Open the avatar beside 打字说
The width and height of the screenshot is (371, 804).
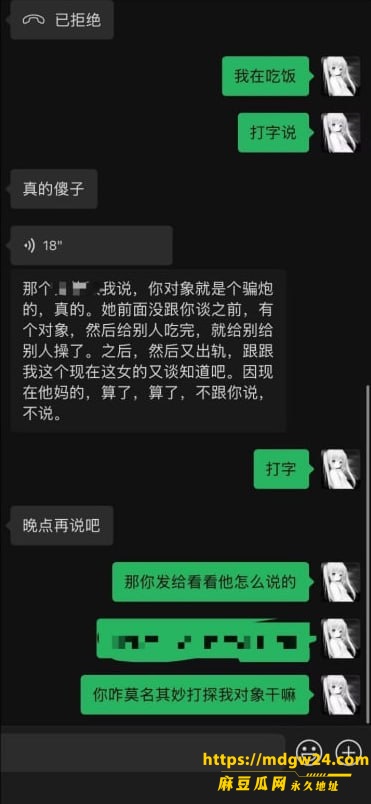click(x=340, y=133)
